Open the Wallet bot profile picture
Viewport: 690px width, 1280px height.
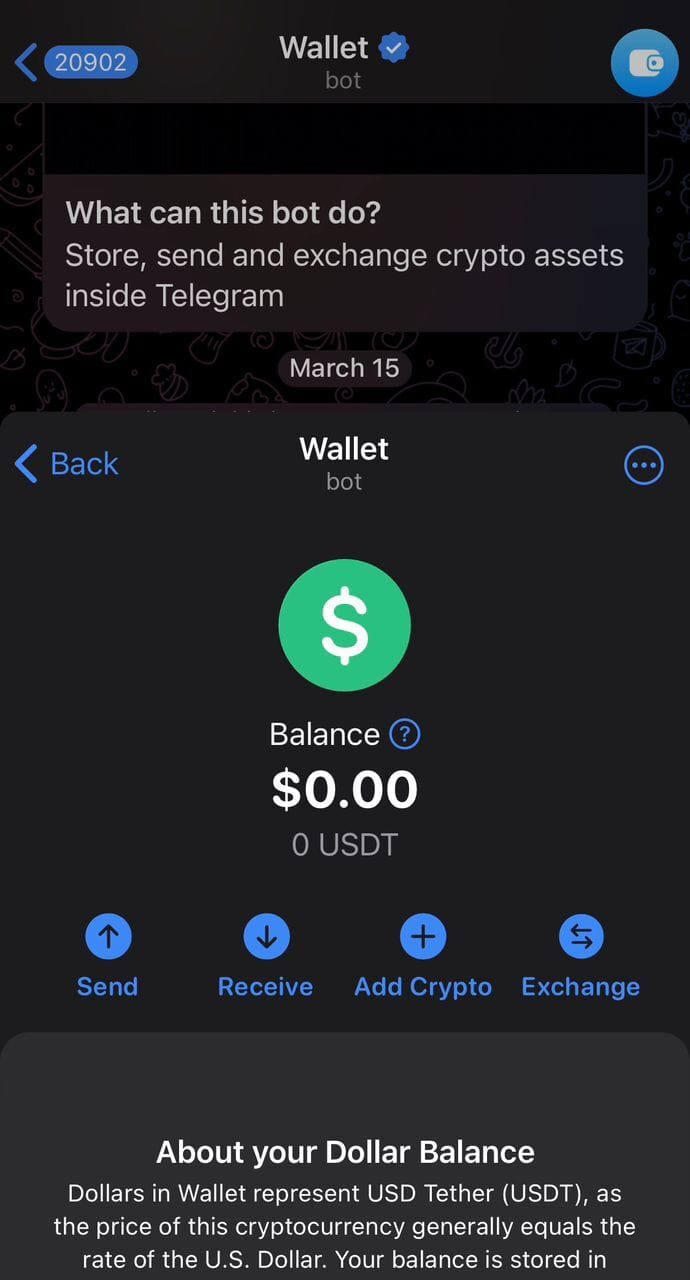644,63
